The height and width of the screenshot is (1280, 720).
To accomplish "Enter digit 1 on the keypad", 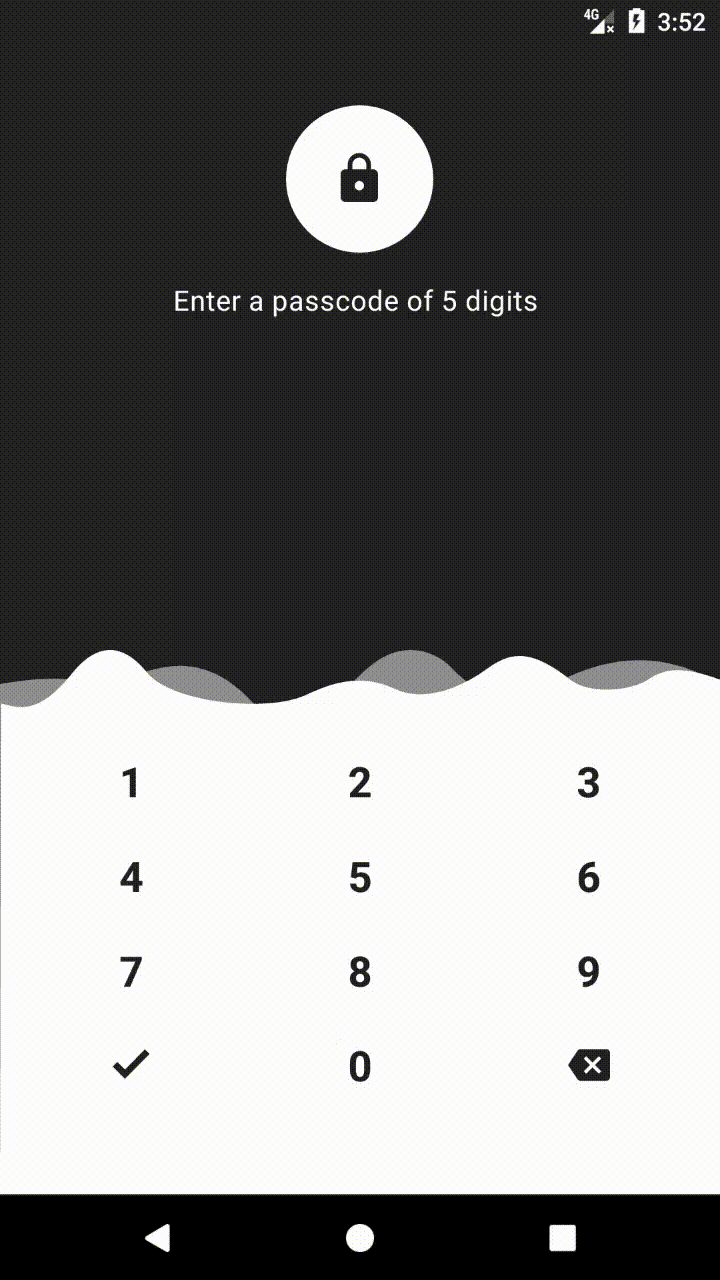I will pos(131,783).
